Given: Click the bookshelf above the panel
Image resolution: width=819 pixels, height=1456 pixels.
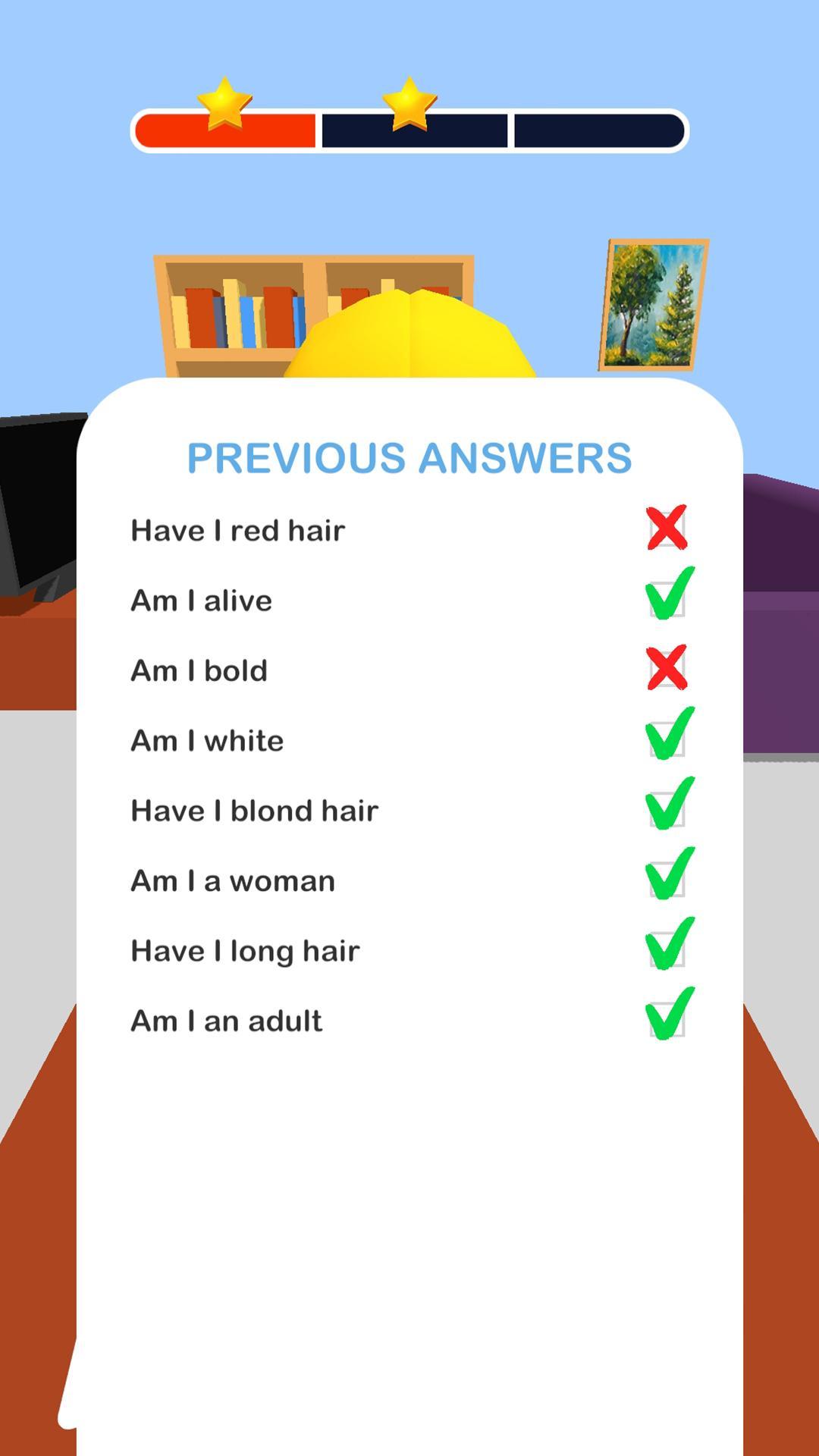Looking at the screenshot, I should coord(227,318).
